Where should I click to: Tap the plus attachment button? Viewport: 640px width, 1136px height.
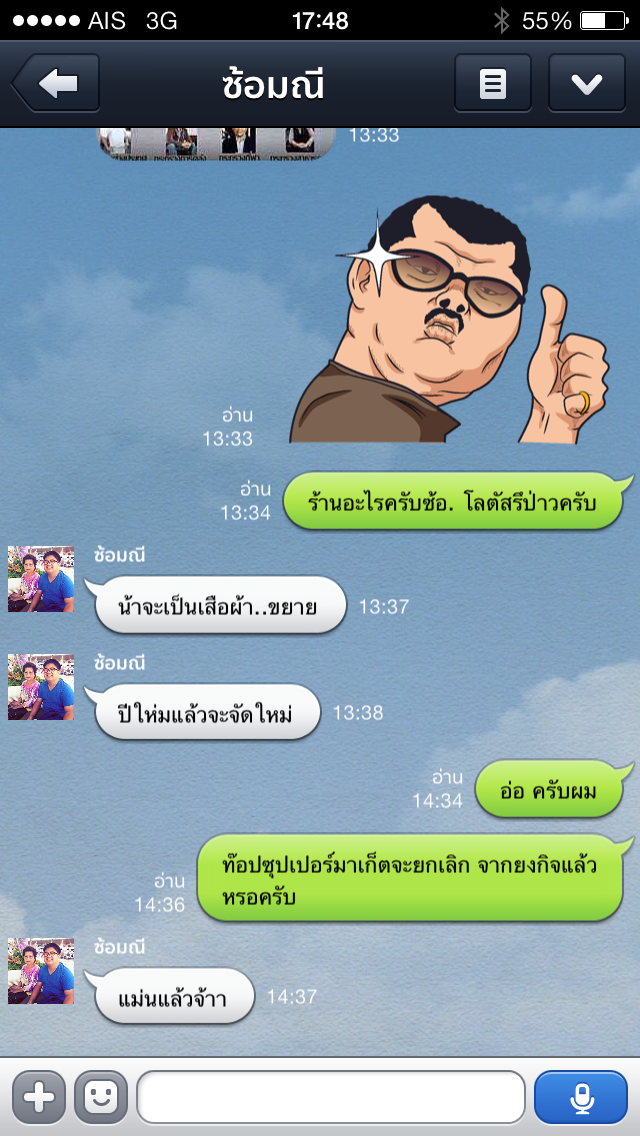click(38, 1097)
